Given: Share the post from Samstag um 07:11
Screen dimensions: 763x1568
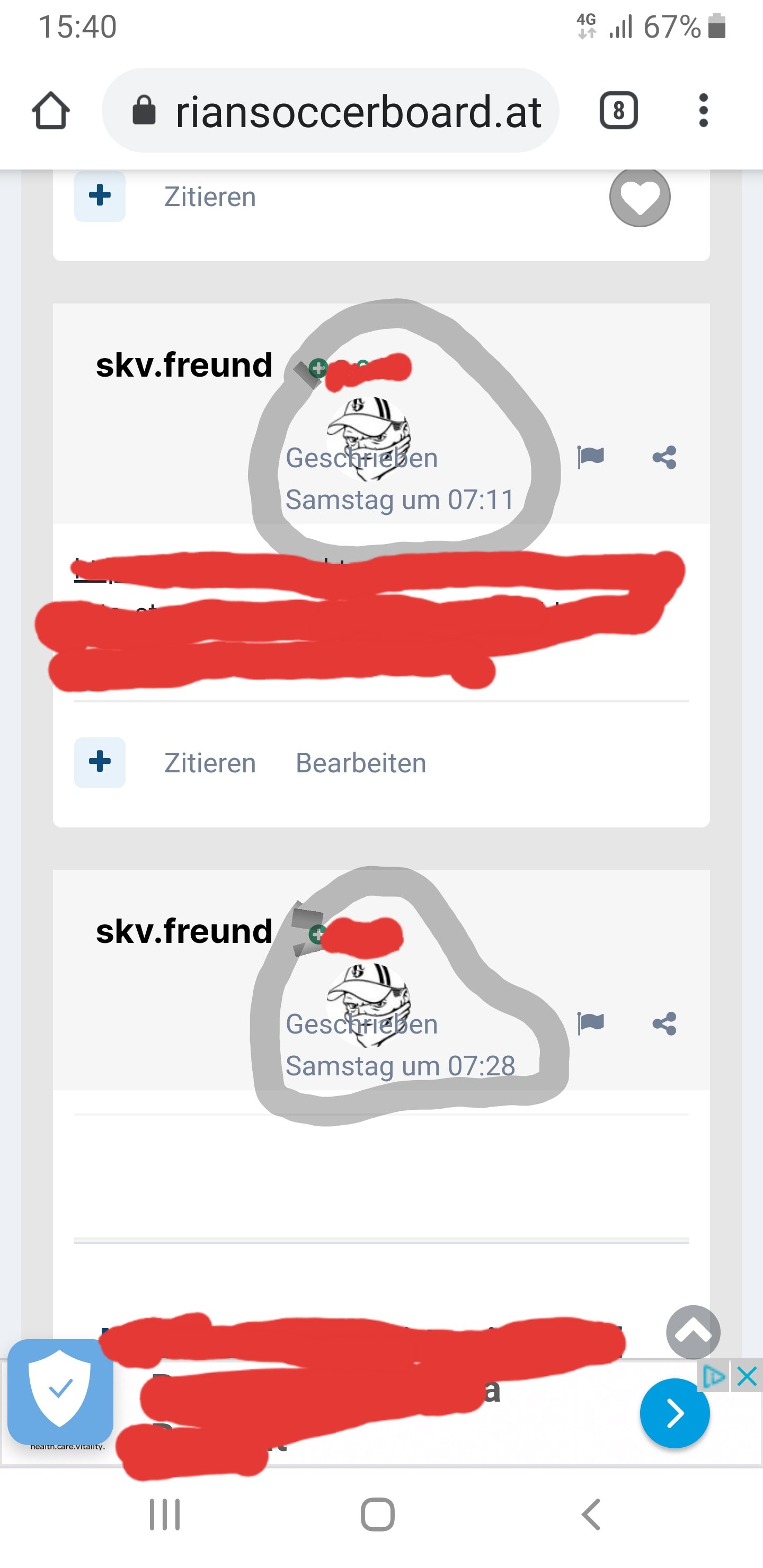Looking at the screenshot, I should [664, 457].
